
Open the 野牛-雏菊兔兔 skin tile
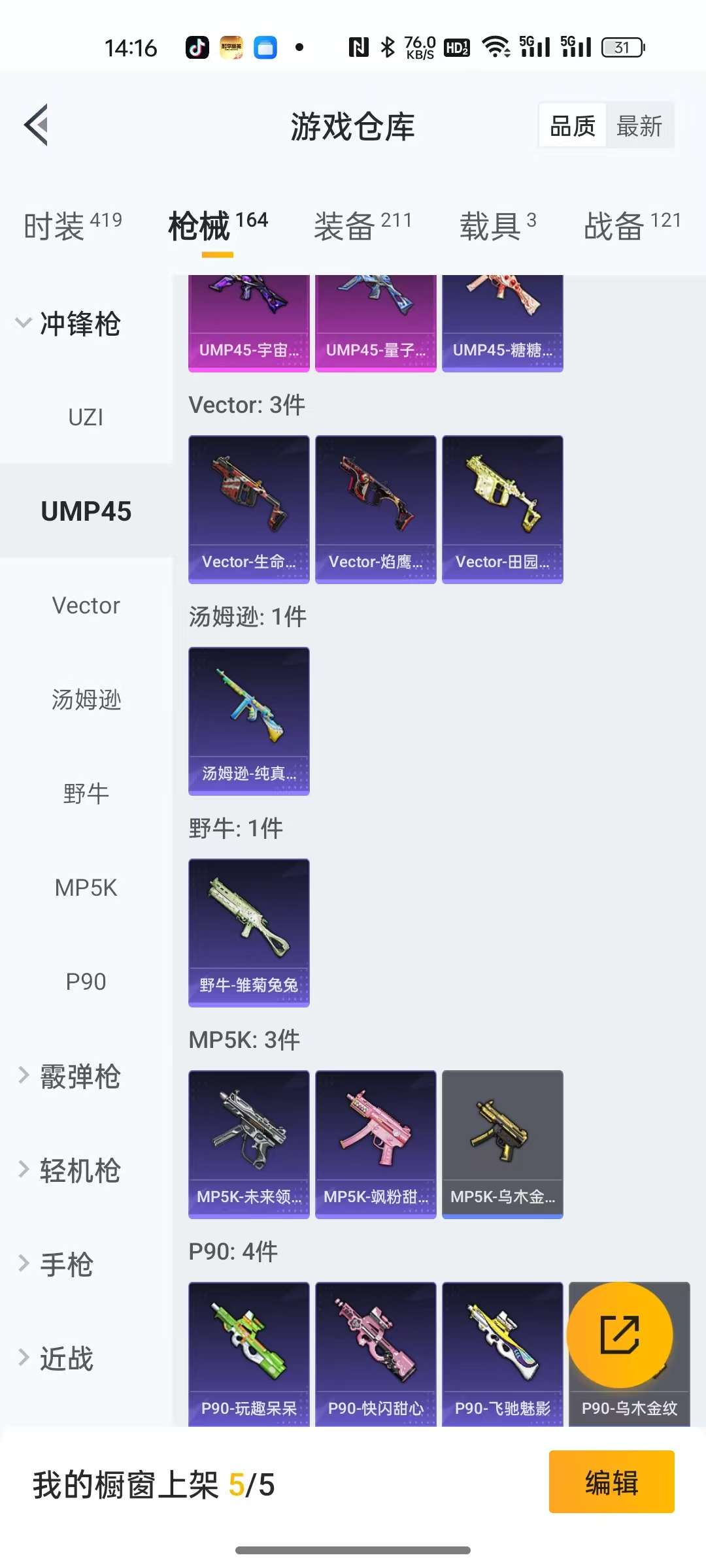pos(248,932)
